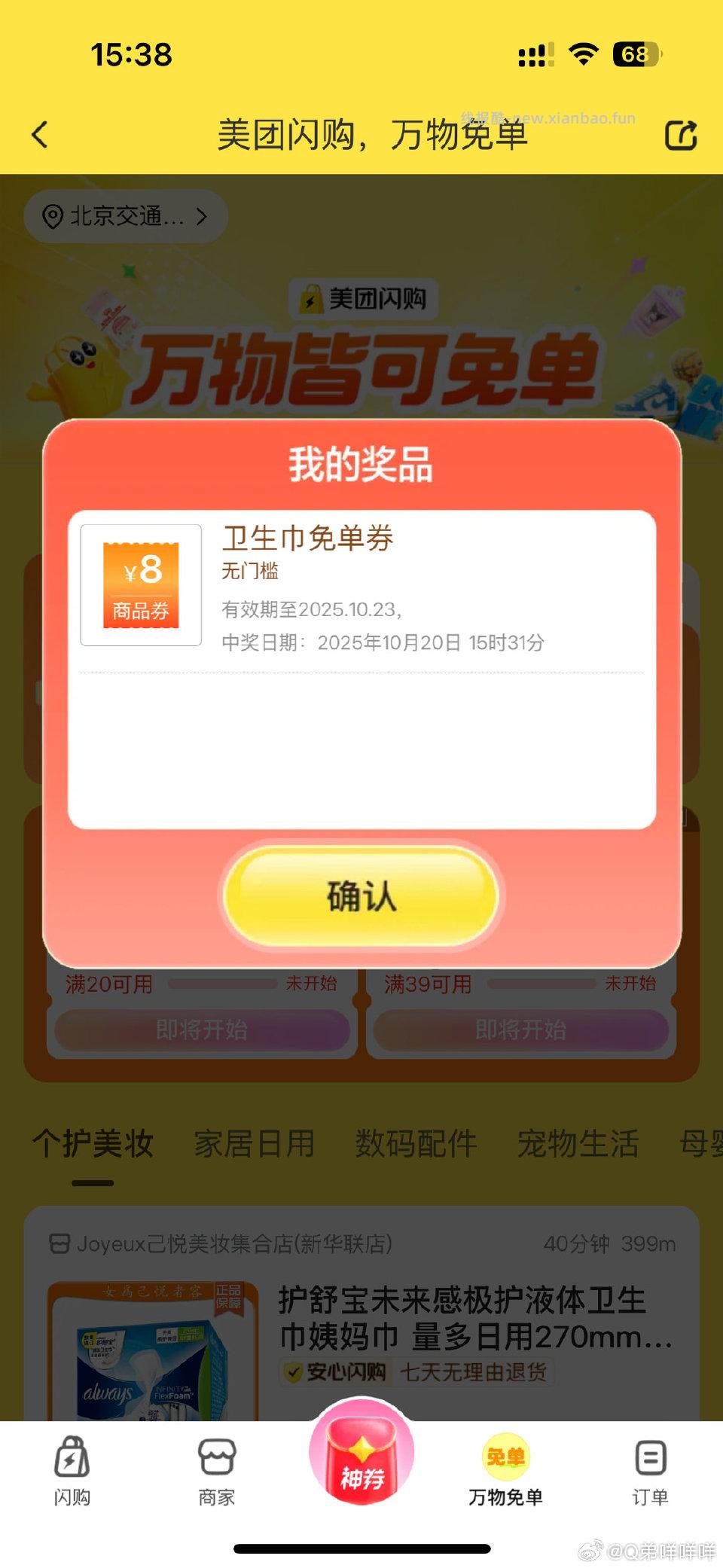This screenshot has width=723, height=1568.
Task: Tap the ¥8 商品券 coupon card
Action: point(140,584)
